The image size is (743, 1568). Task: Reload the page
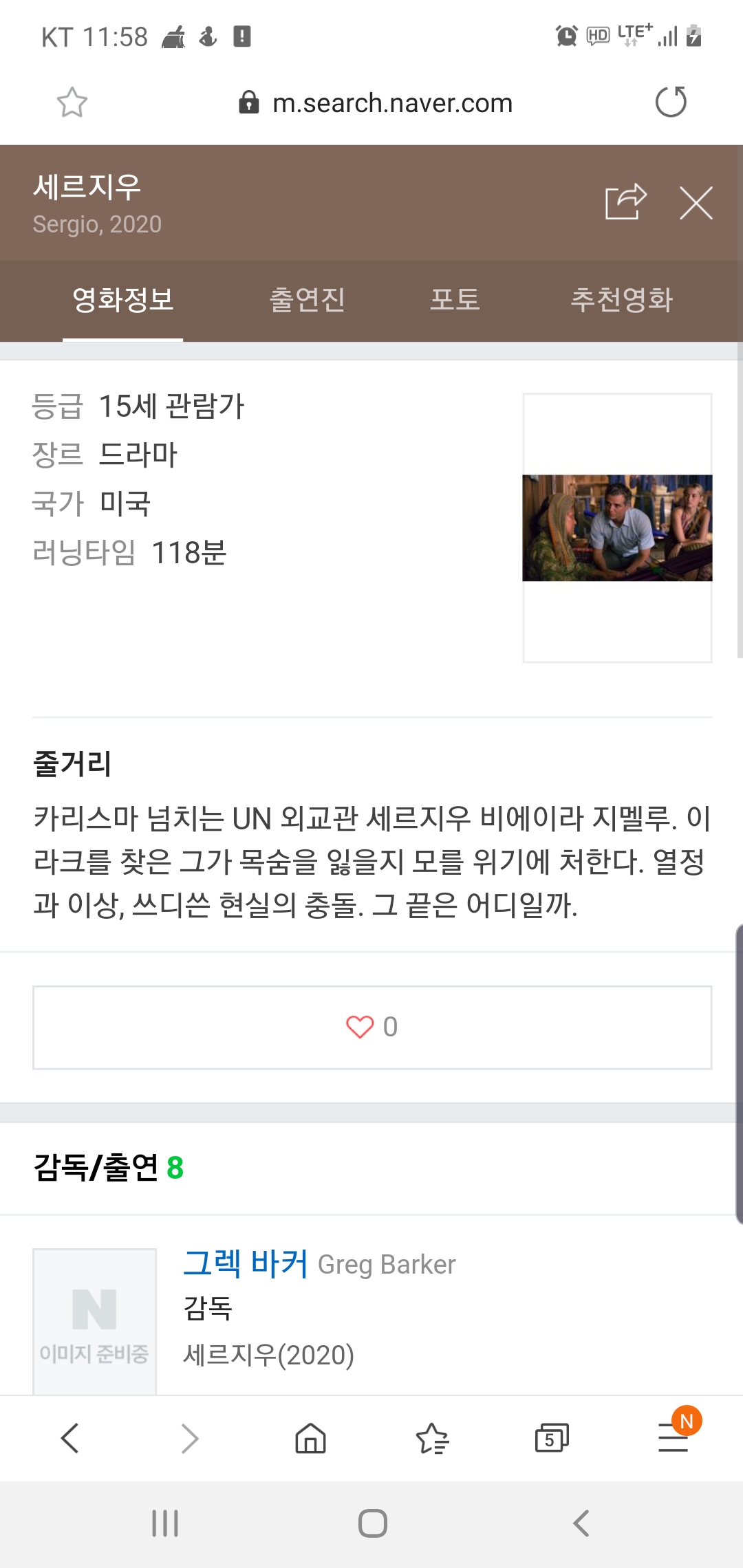[x=671, y=102]
